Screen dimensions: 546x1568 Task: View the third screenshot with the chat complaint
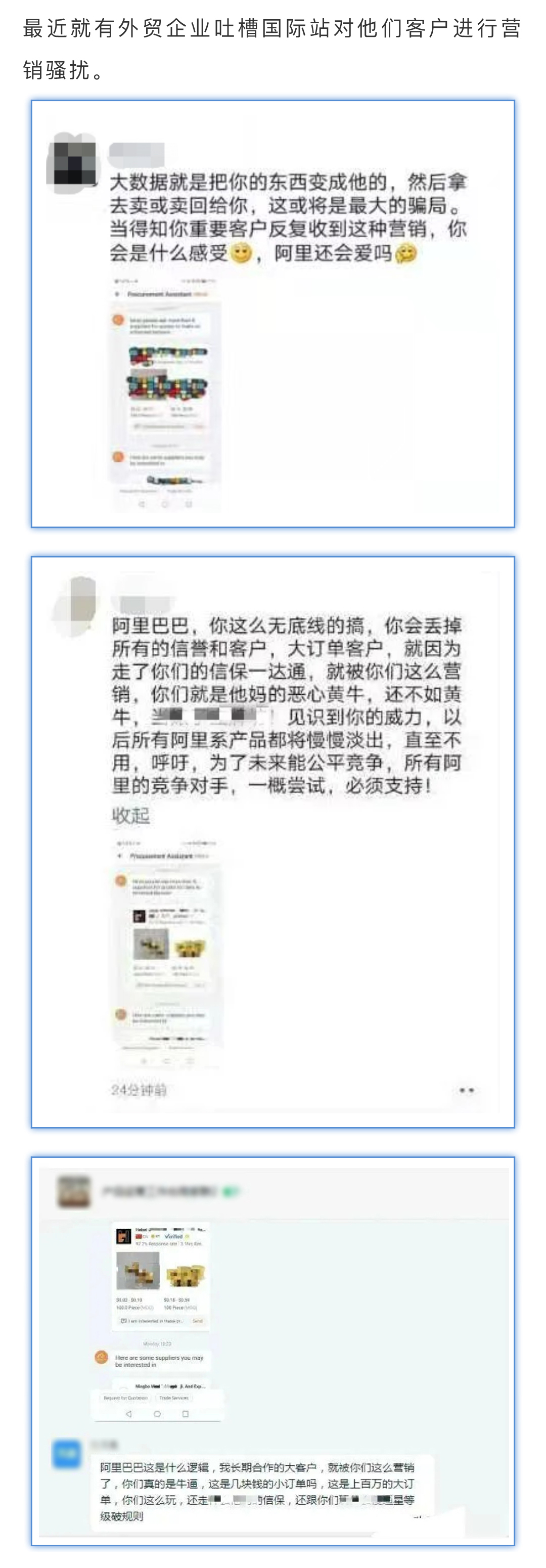point(272,1350)
